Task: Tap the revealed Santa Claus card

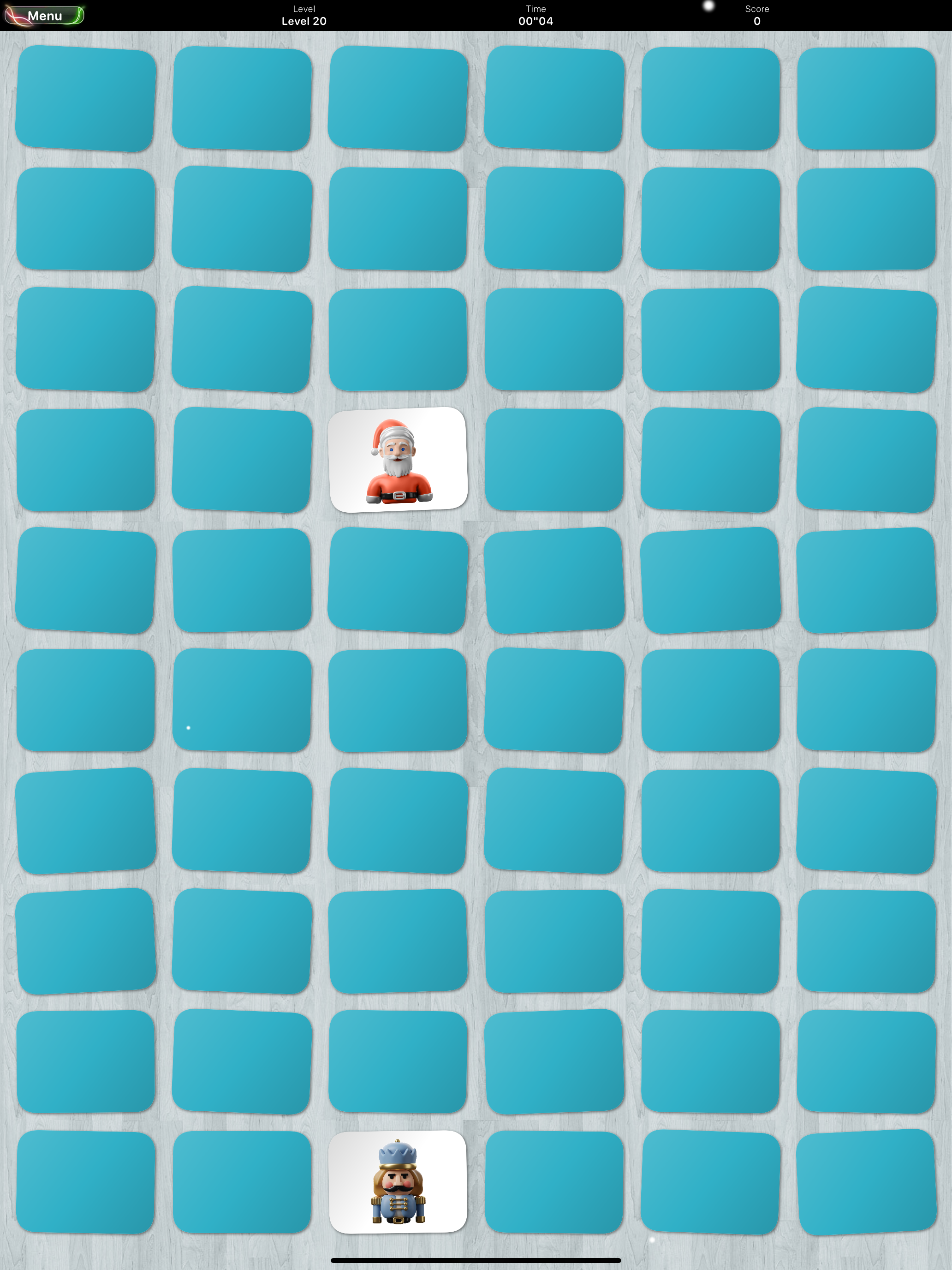Action: [398, 460]
